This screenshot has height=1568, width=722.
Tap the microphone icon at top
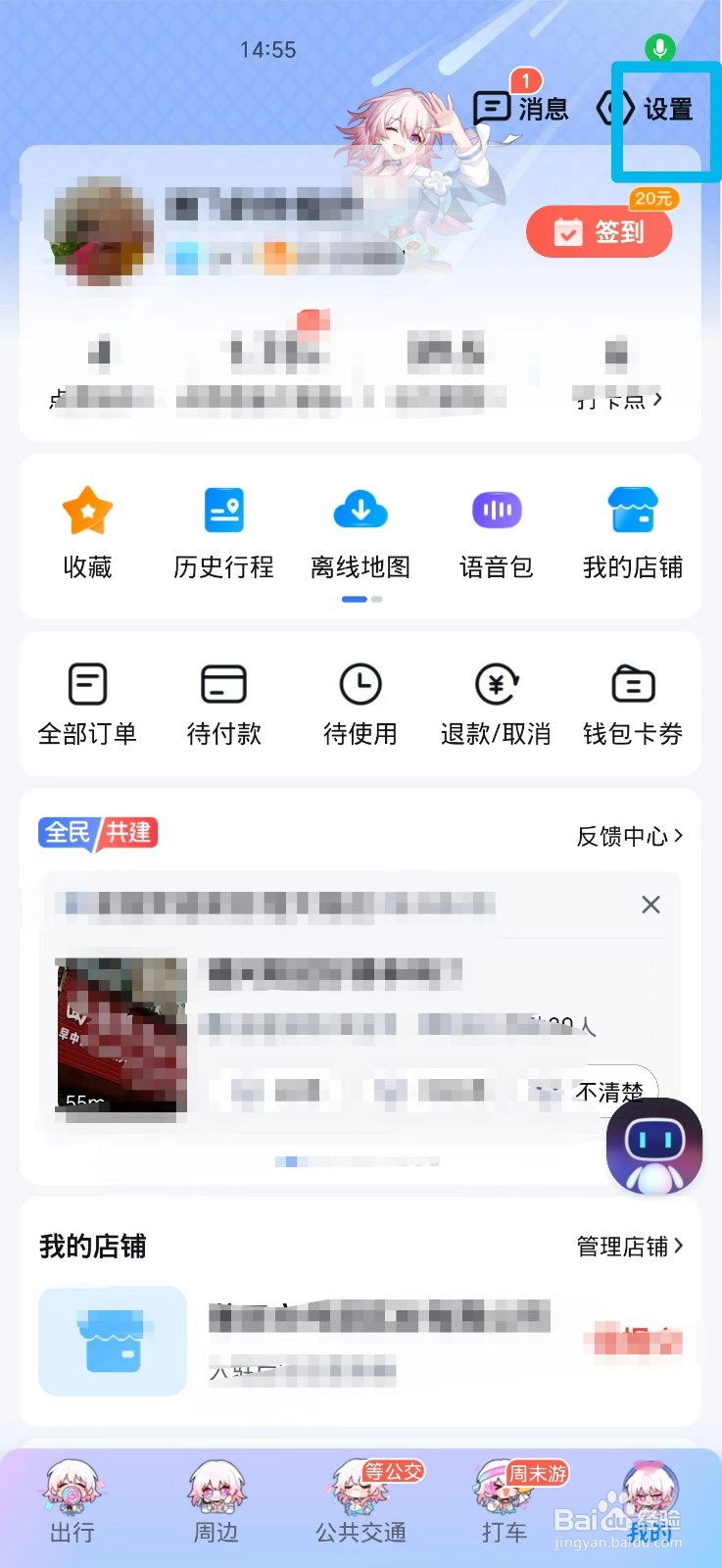coord(660,47)
